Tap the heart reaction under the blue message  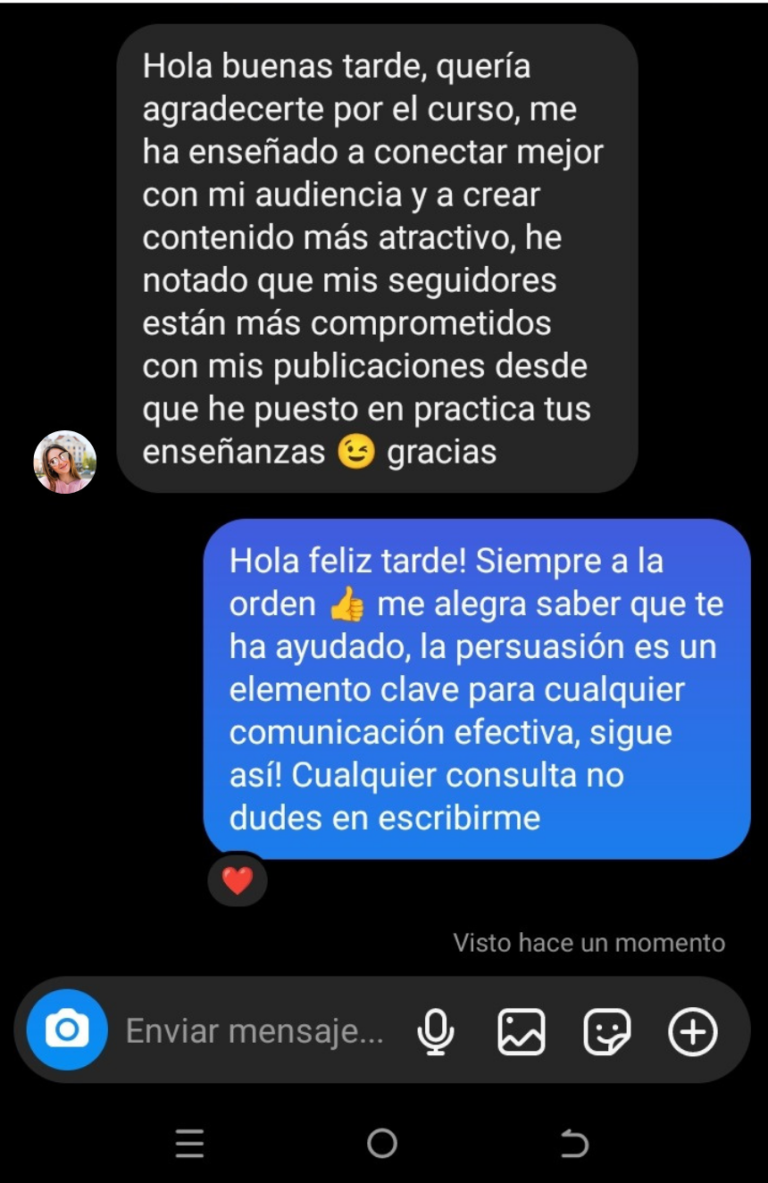click(237, 880)
